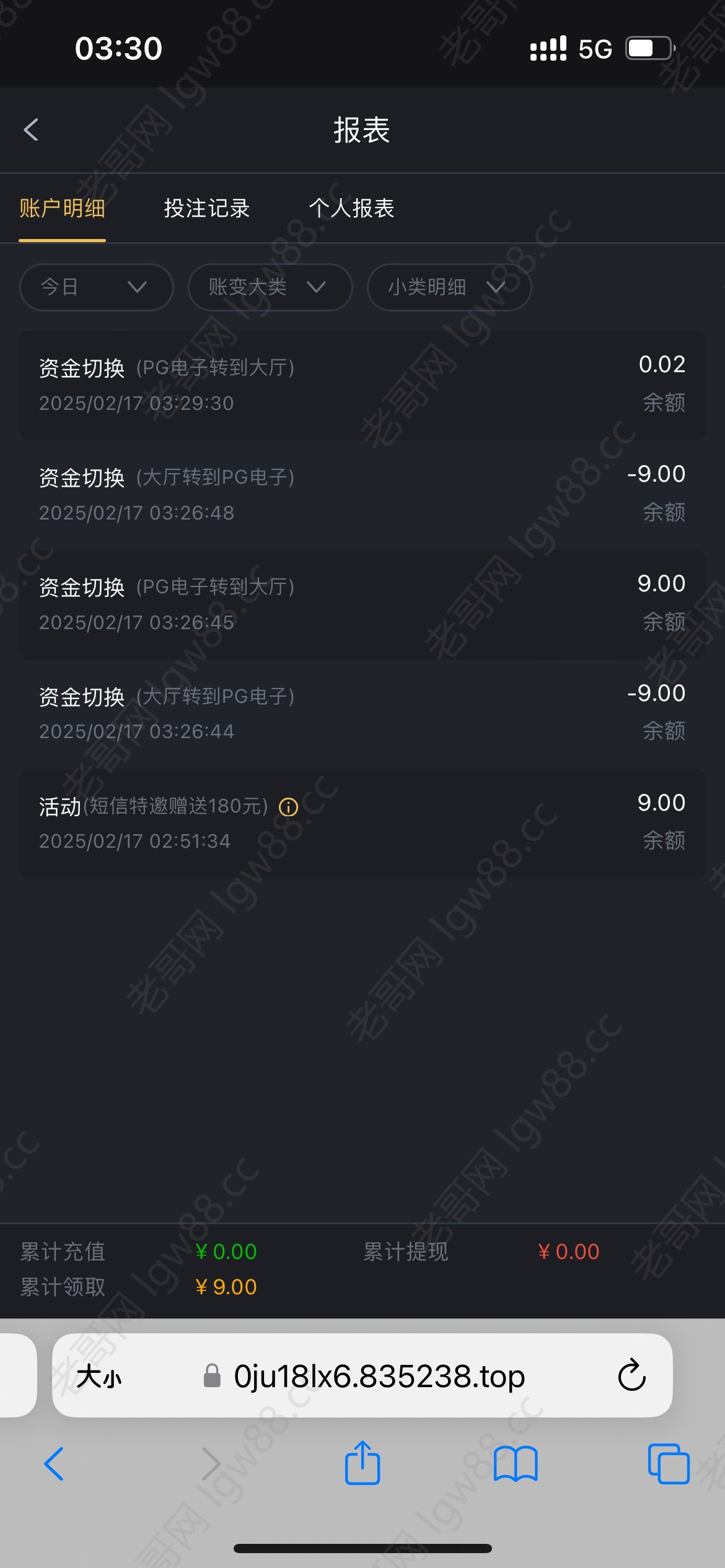Switch to the 投注记录 tab
This screenshot has width=725, height=1568.
(x=206, y=208)
